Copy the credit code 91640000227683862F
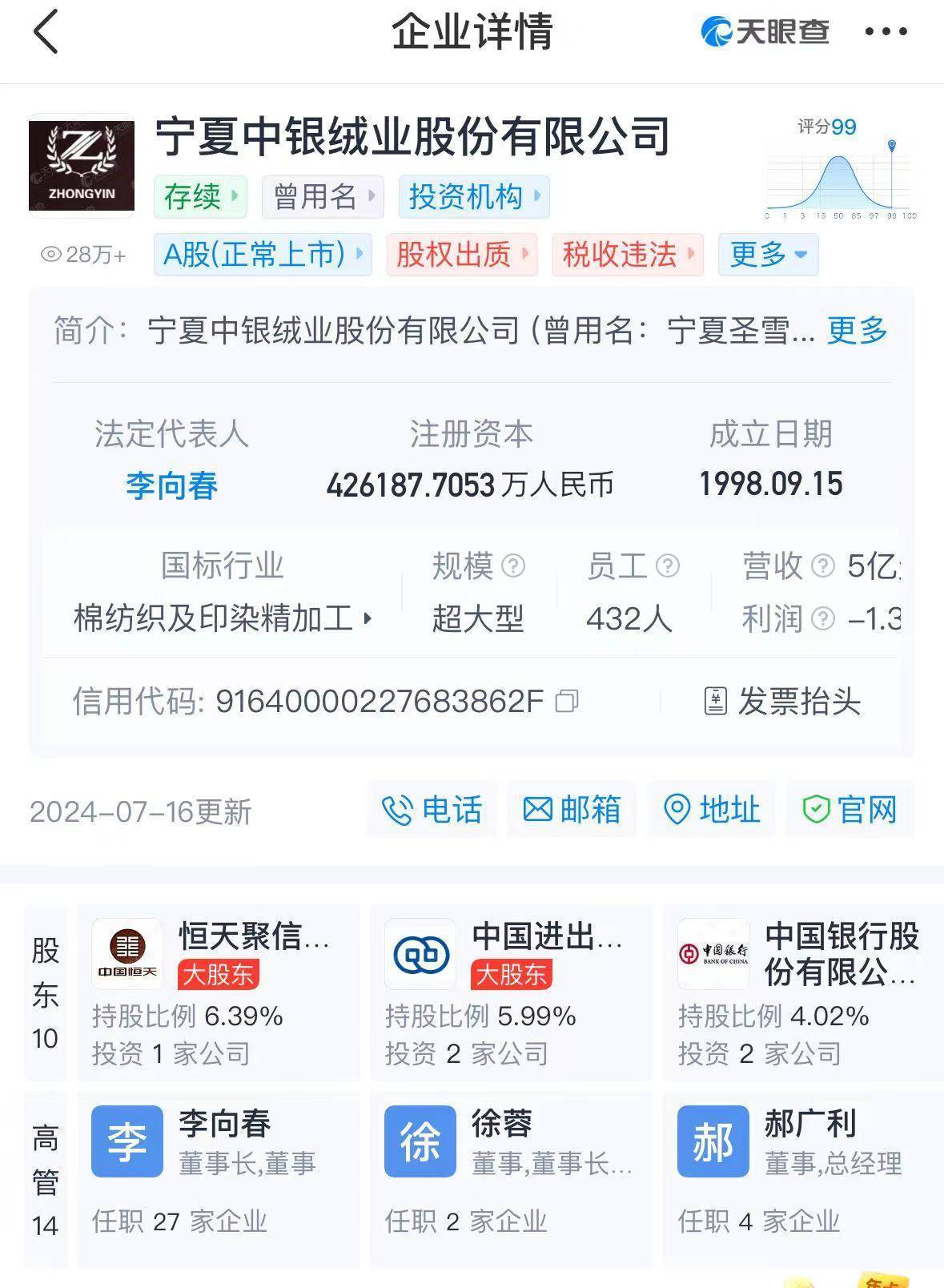Image resolution: width=944 pixels, height=1288 pixels. (567, 702)
